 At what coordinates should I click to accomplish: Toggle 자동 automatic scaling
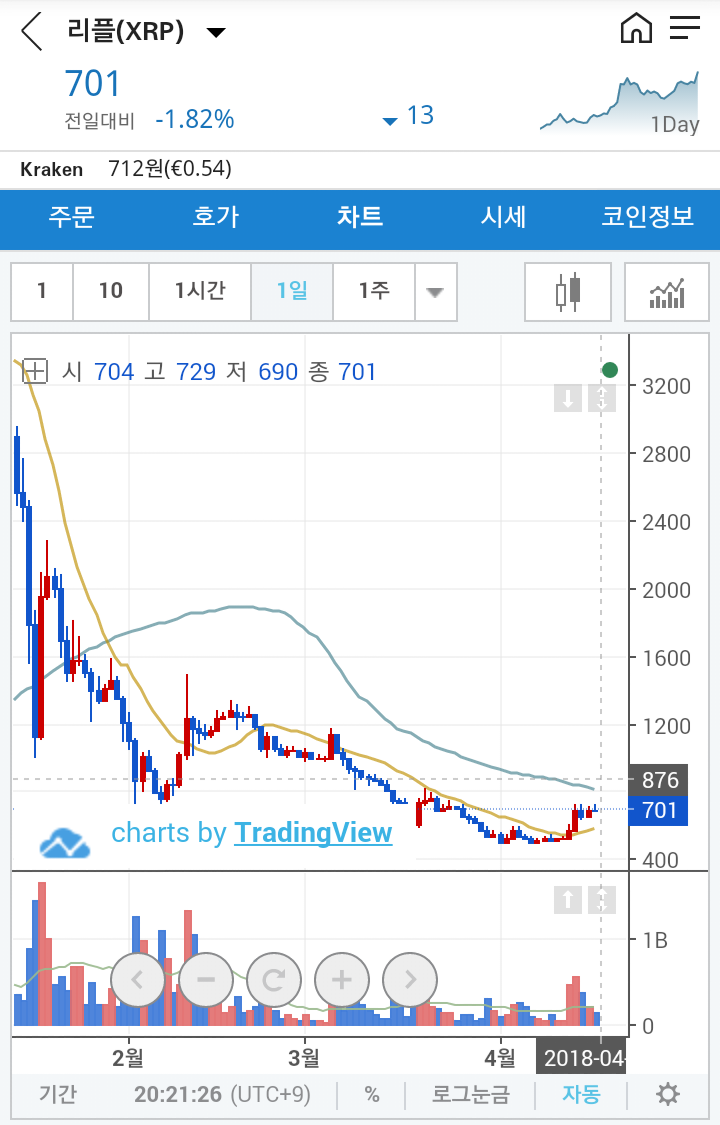[581, 1094]
